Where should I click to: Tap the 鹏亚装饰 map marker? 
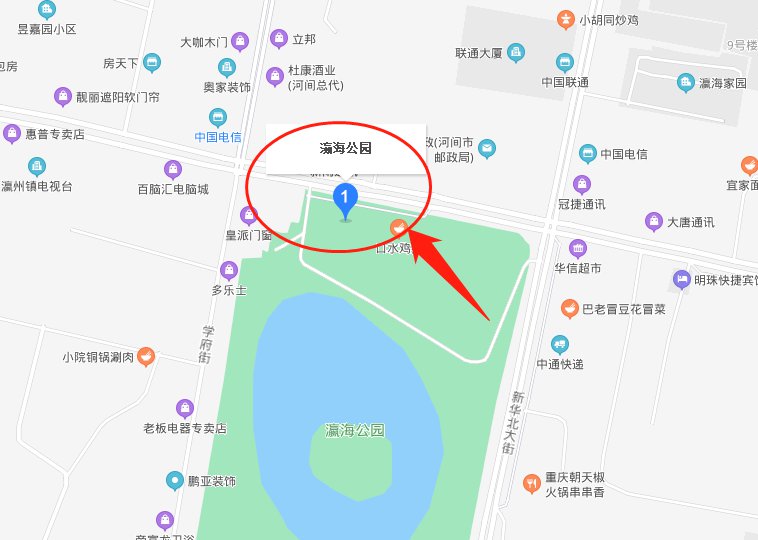174,481
